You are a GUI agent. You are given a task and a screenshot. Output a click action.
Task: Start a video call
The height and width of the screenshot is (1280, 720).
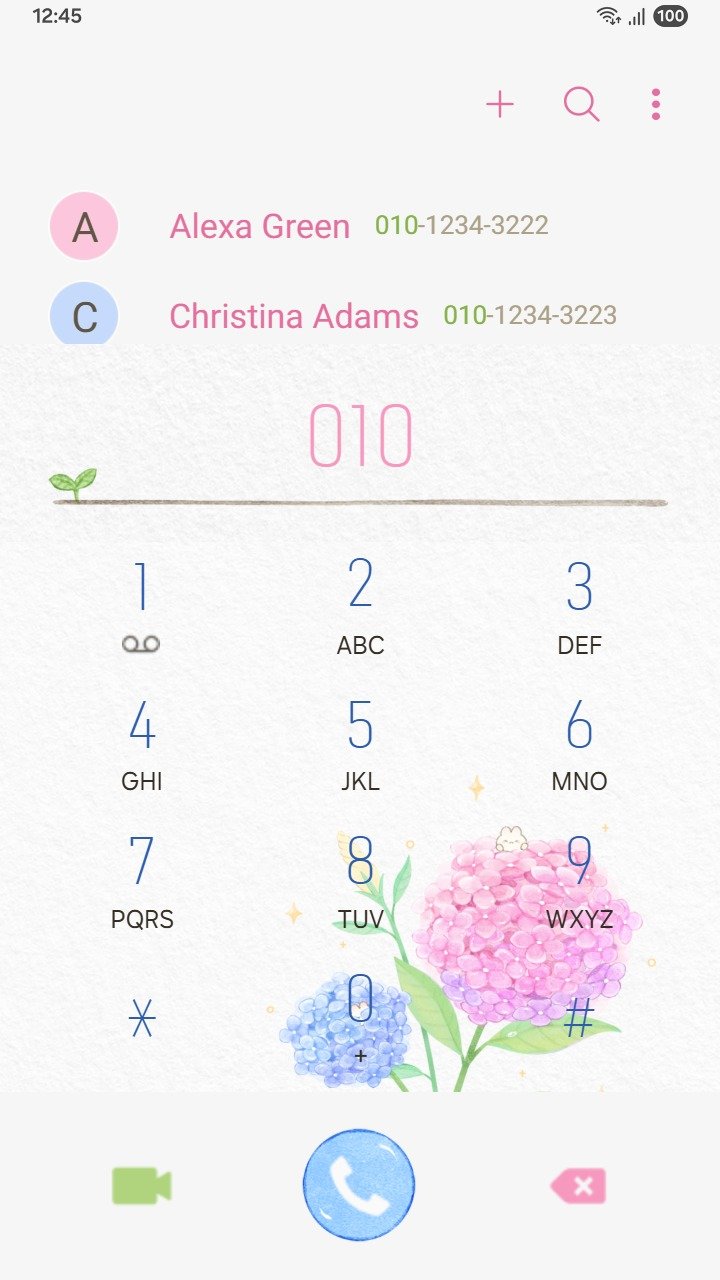point(141,1186)
